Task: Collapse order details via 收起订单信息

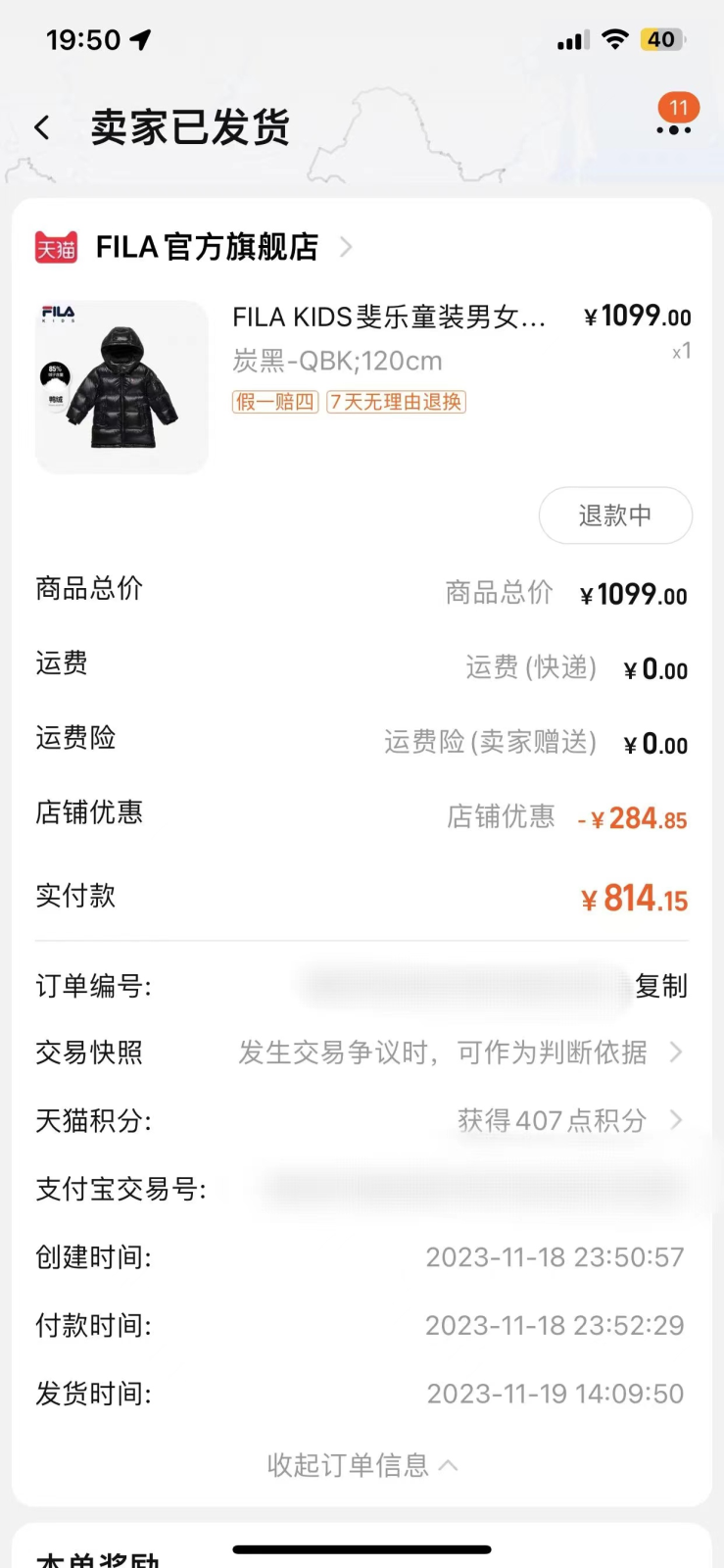Action: [362, 1465]
